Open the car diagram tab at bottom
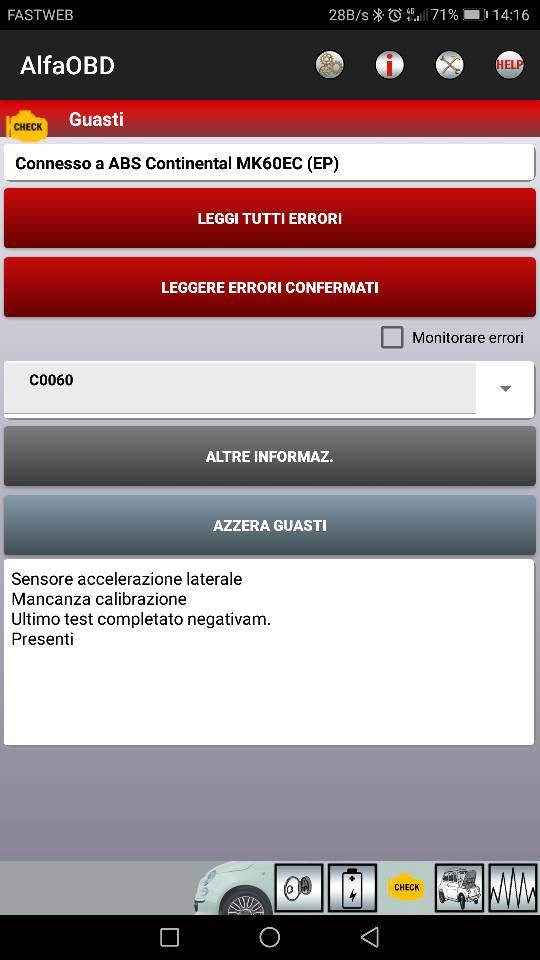The width and height of the screenshot is (540, 960). point(460,887)
